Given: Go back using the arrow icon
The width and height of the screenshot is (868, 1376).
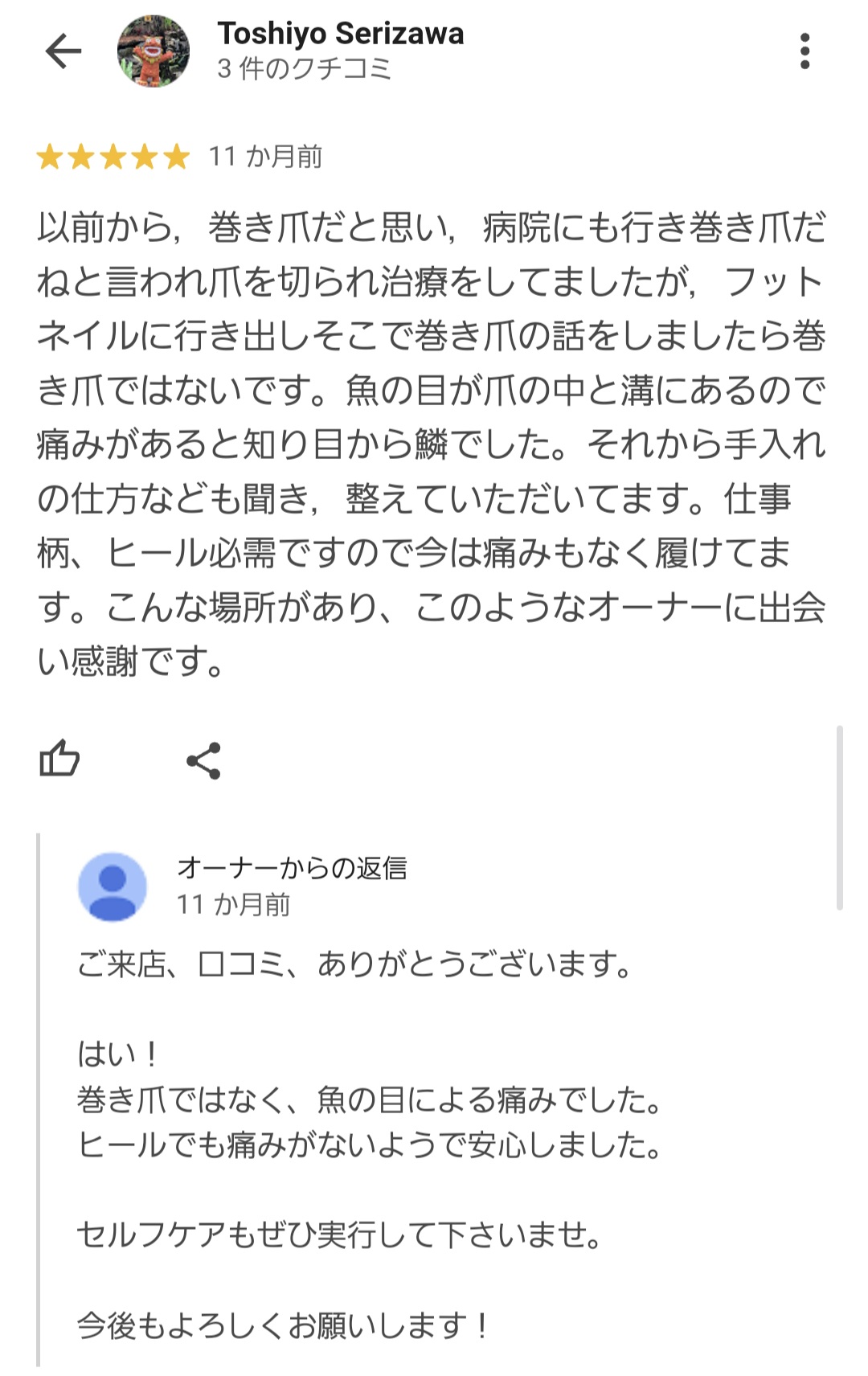Looking at the screenshot, I should click(x=63, y=51).
